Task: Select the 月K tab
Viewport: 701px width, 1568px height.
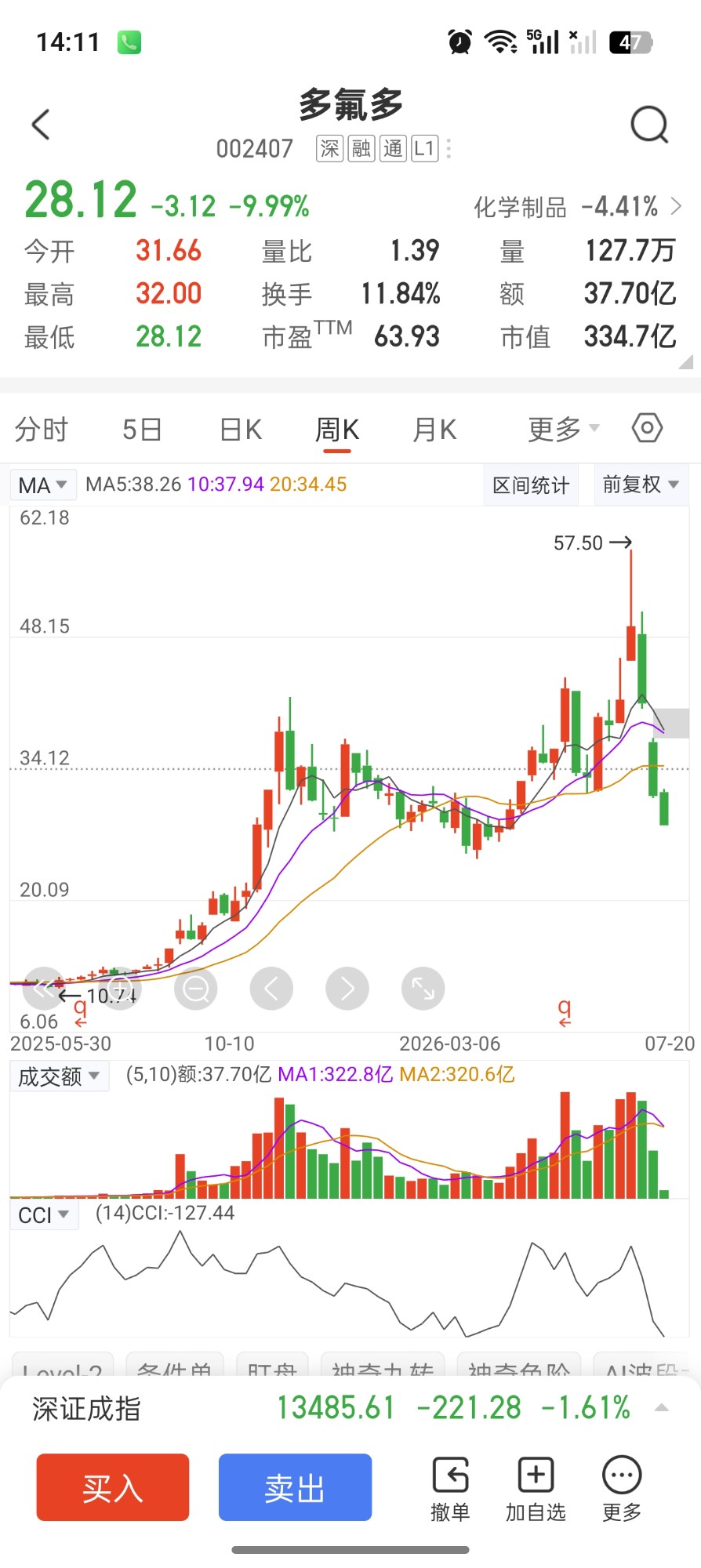Action: click(x=434, y=430)
